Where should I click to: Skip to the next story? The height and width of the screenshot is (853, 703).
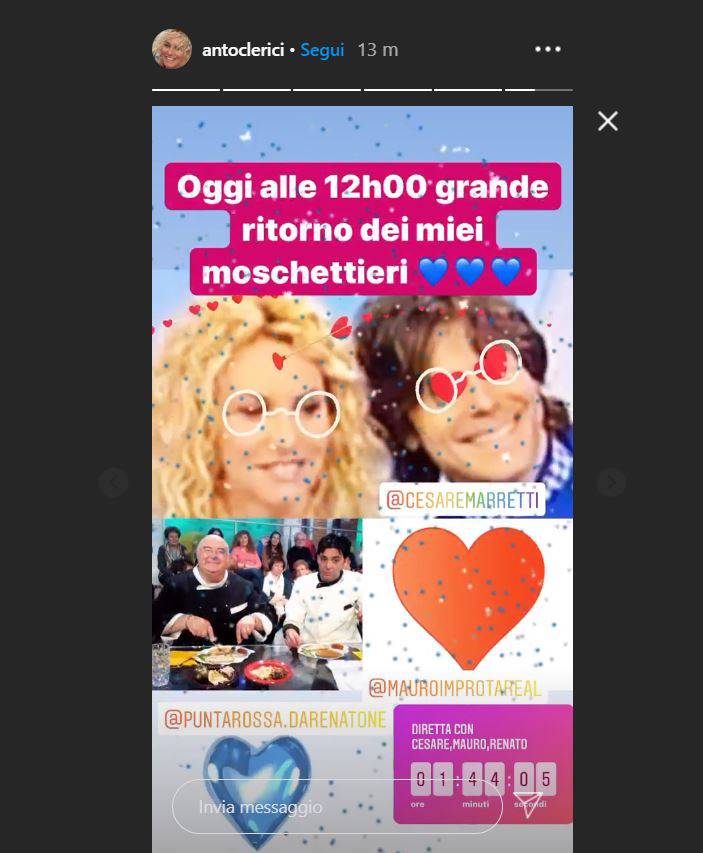coord(611,483)
